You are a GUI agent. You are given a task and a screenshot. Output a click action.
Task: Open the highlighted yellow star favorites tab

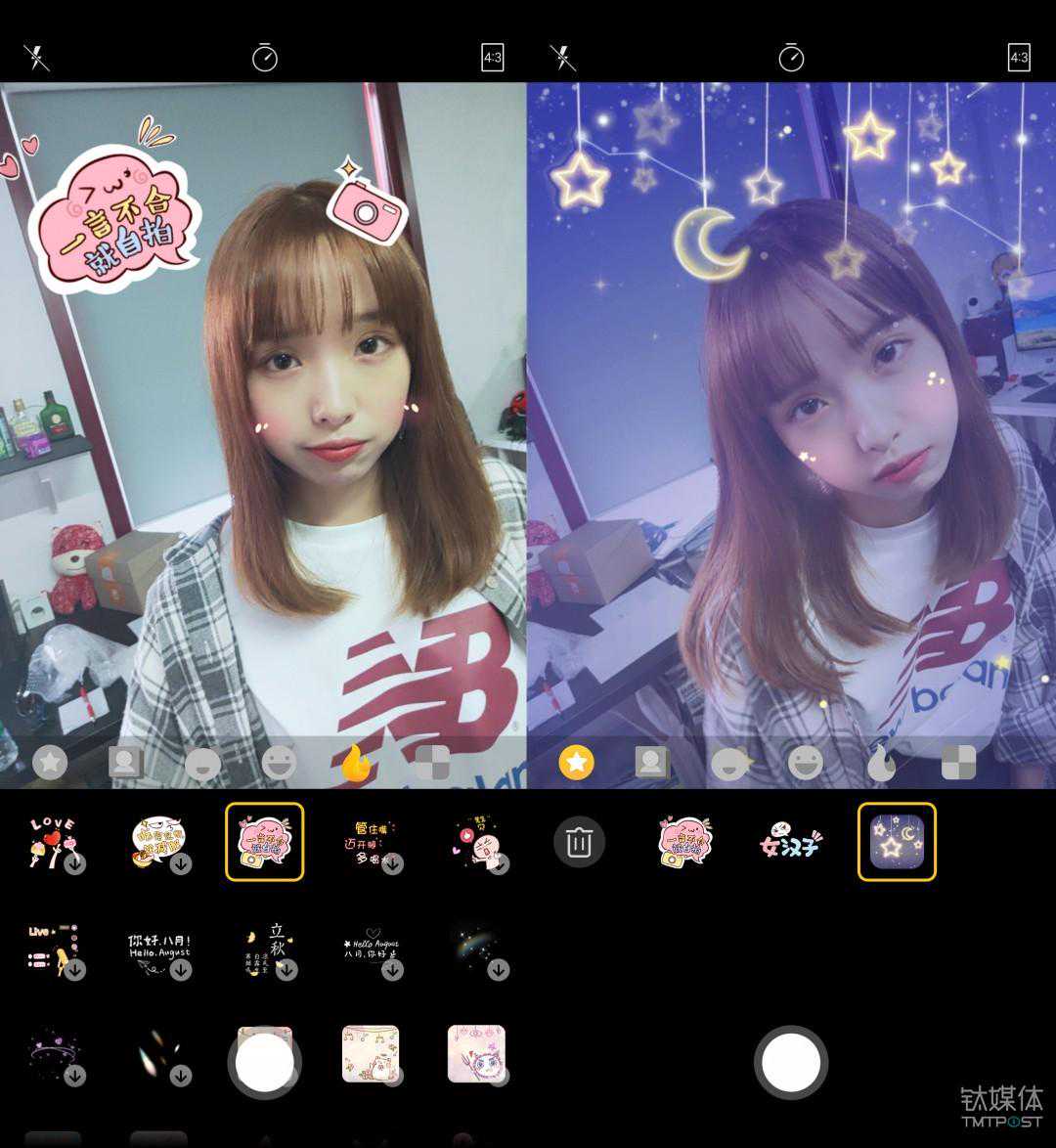(577, 763)
